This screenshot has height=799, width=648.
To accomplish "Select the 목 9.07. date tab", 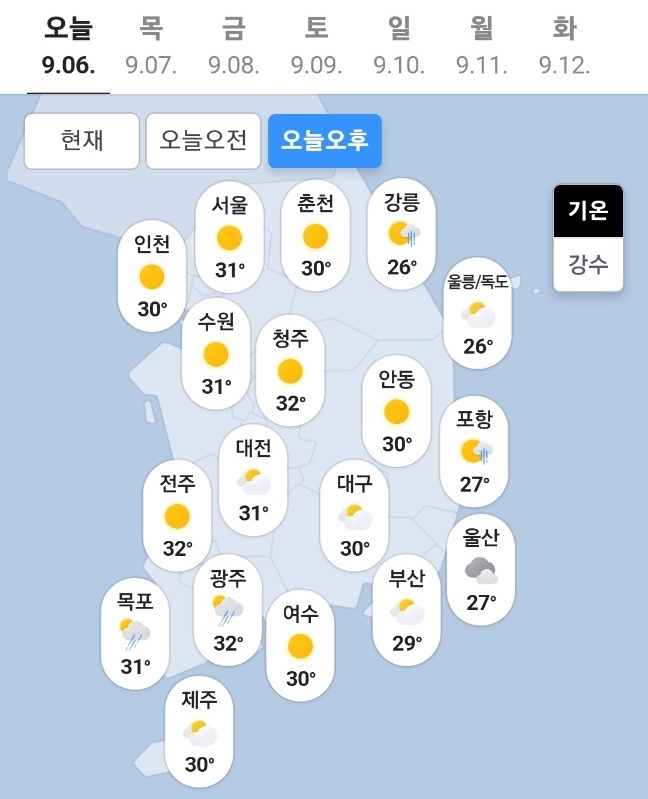I will [151, 47].
